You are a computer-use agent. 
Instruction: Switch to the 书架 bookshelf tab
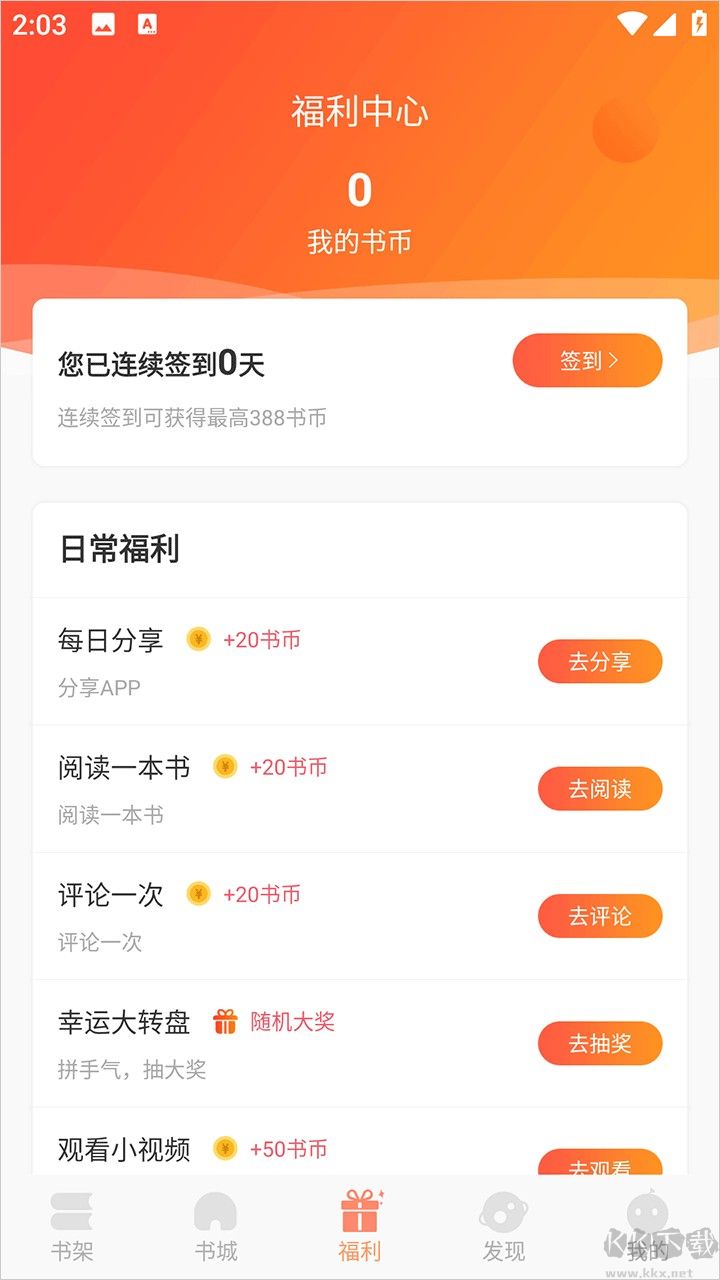point(72,1226)
